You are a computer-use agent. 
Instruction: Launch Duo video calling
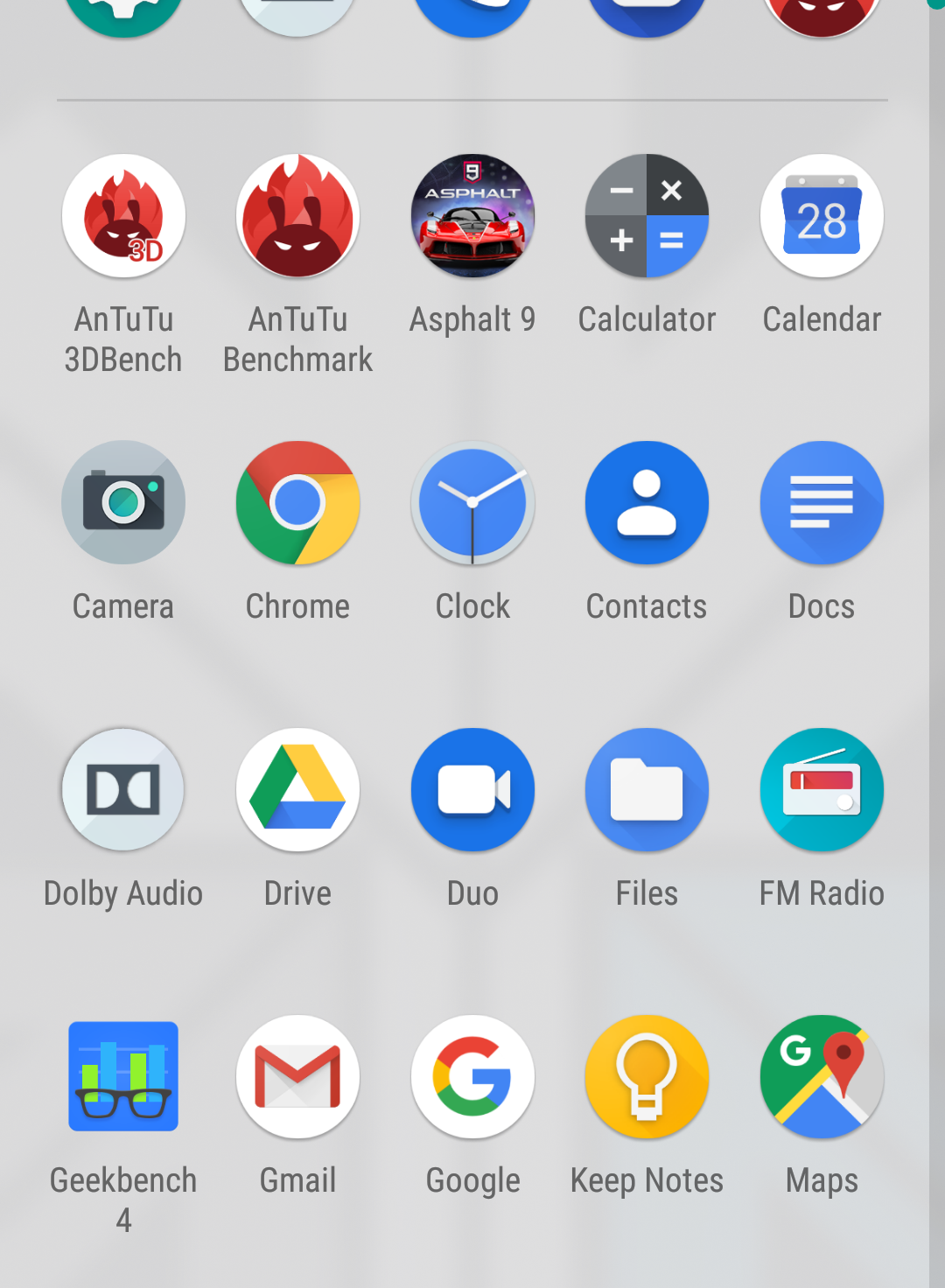pos(472,790)
